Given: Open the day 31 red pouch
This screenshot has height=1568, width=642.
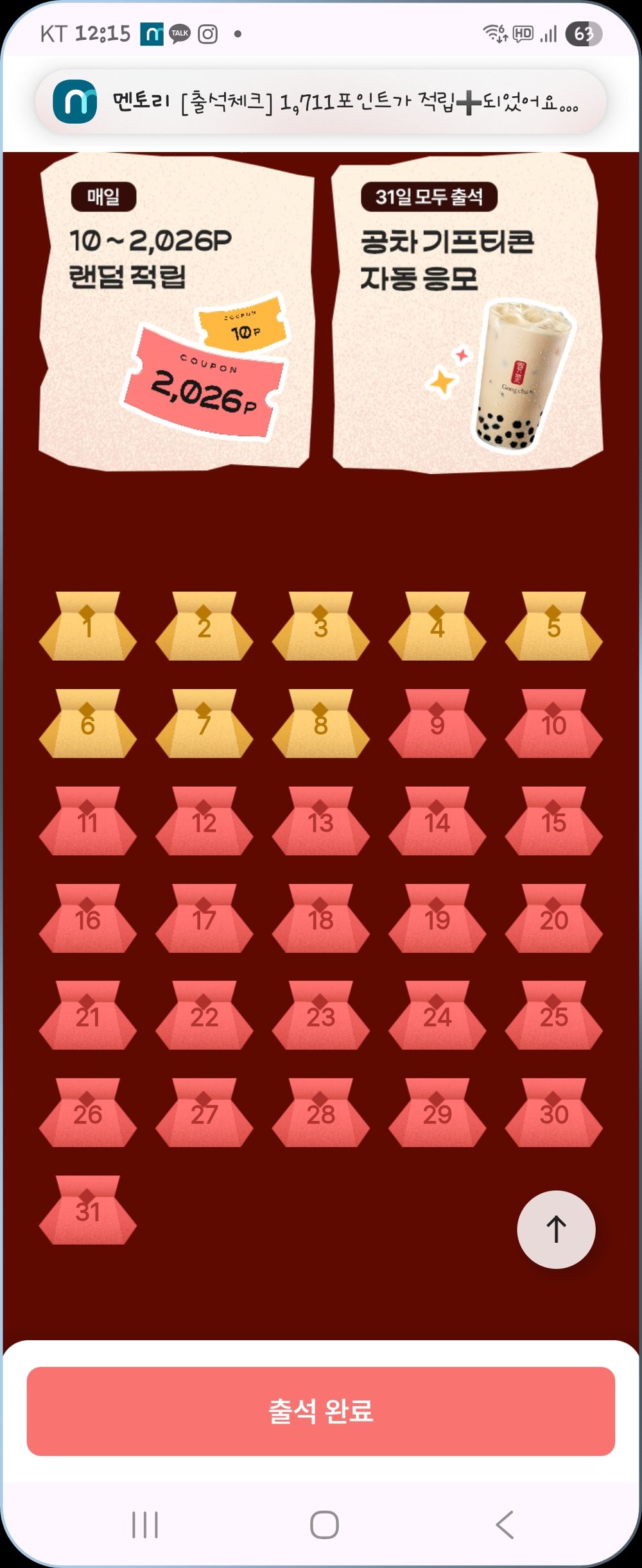Looking at the screenshot, I should (88, 1210).
